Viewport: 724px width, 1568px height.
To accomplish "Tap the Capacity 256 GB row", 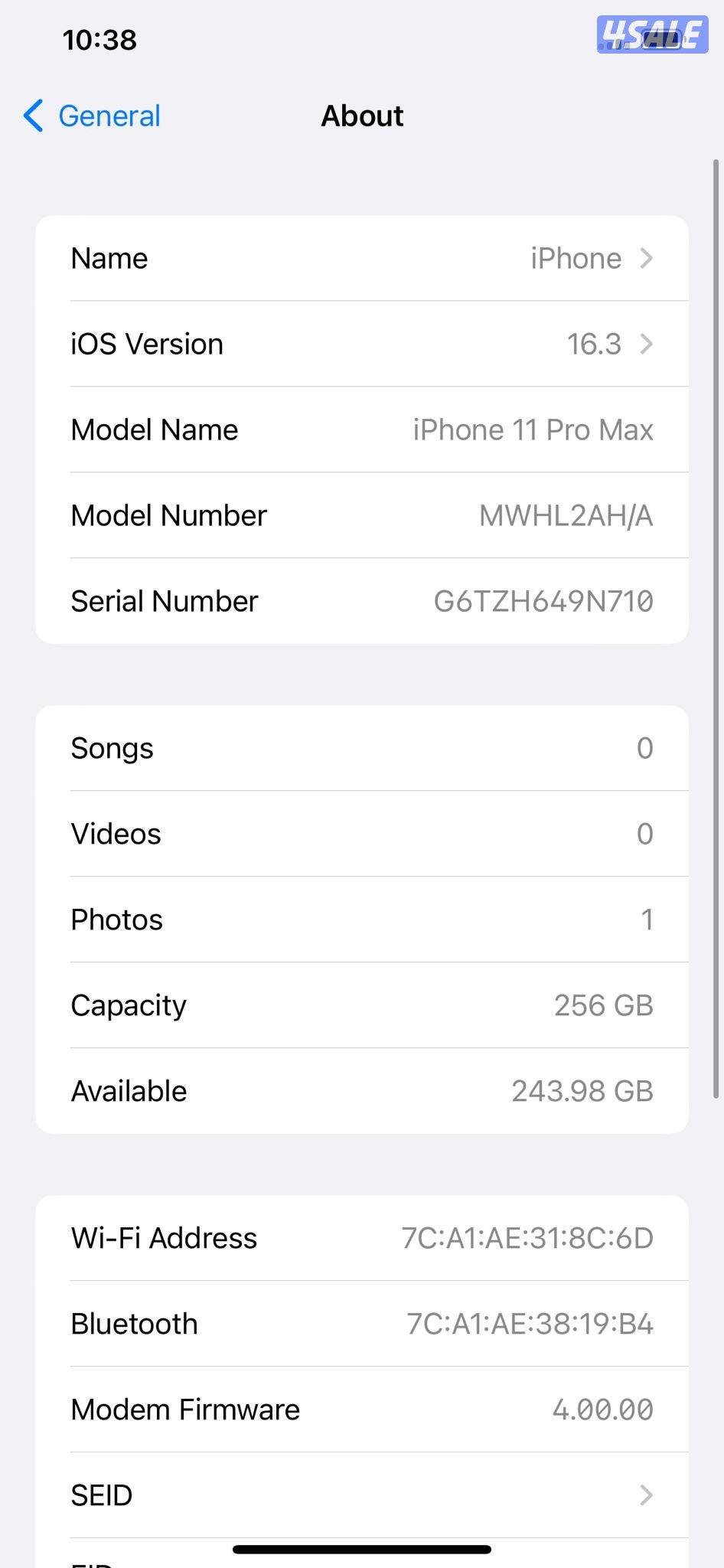I will [362, 1004].
